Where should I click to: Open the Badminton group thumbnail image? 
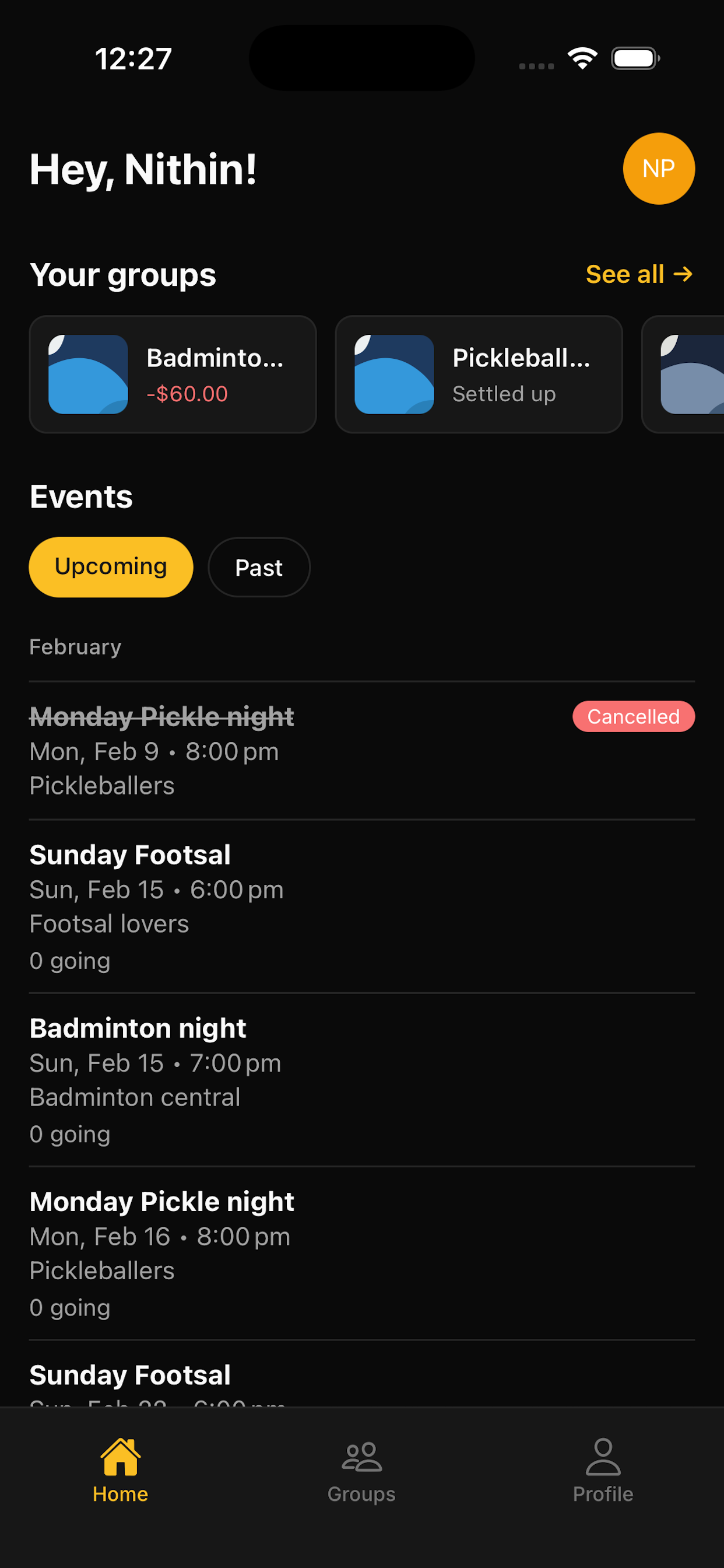click(x=87, y=374)
